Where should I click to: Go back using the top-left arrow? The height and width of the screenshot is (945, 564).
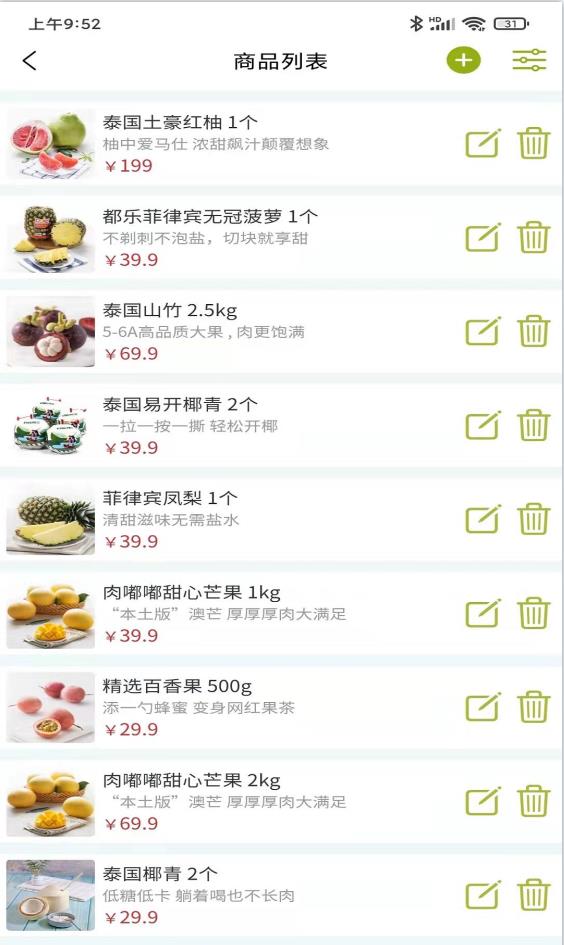(30, 60)
